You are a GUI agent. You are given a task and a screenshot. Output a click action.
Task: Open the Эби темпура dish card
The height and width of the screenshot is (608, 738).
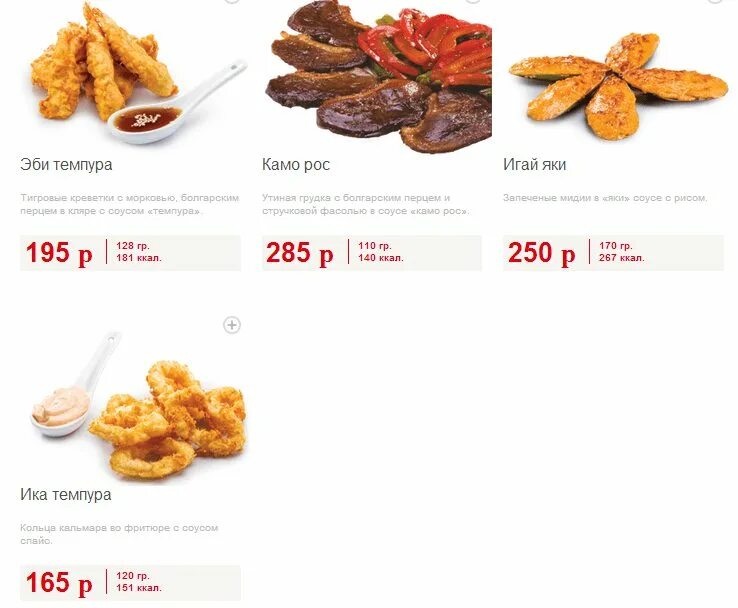66,164
